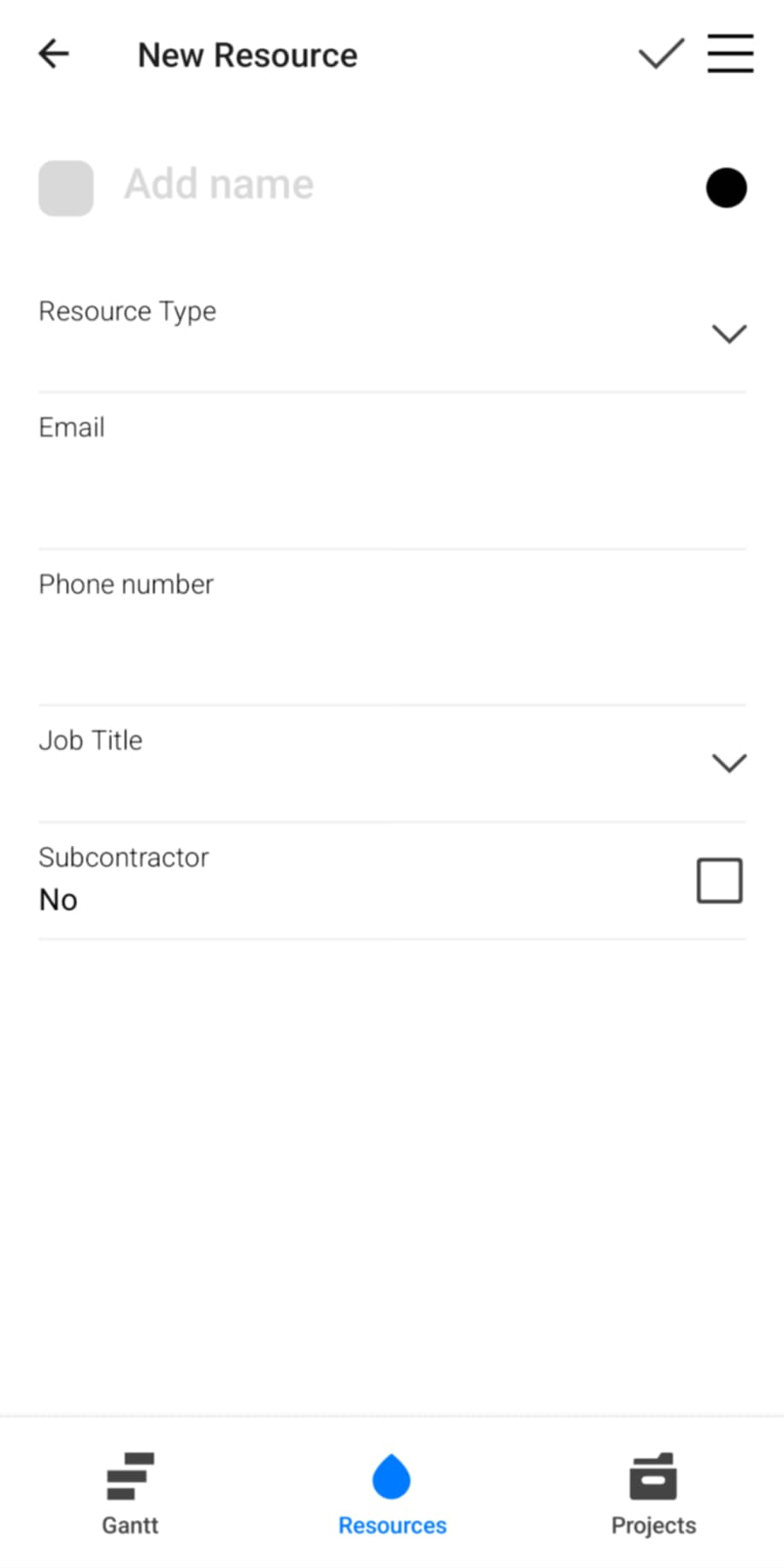Switch to the Gantt tab
Viewport: 784px width, 1568px height.
pos(130,1493)
